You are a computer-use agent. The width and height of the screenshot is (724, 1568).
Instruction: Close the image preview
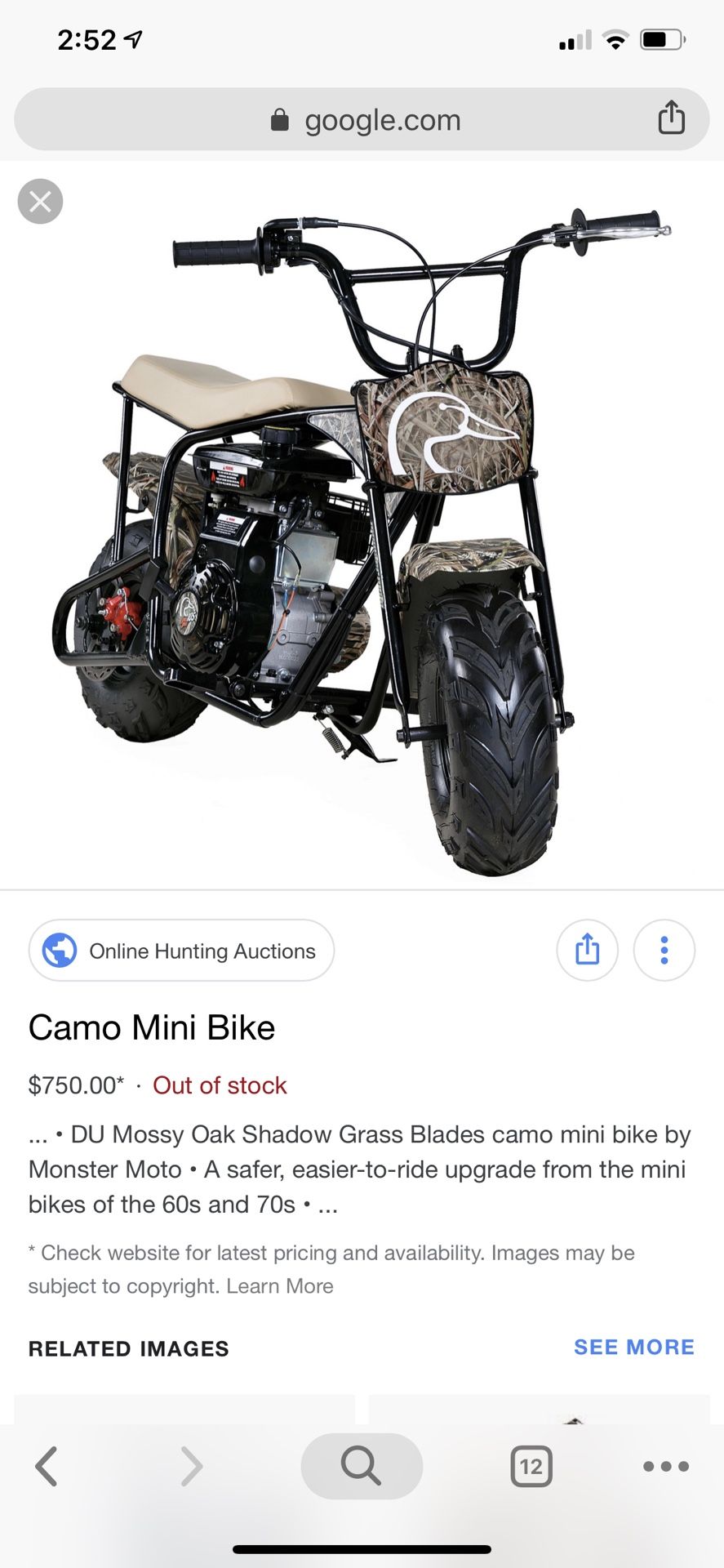40,201
